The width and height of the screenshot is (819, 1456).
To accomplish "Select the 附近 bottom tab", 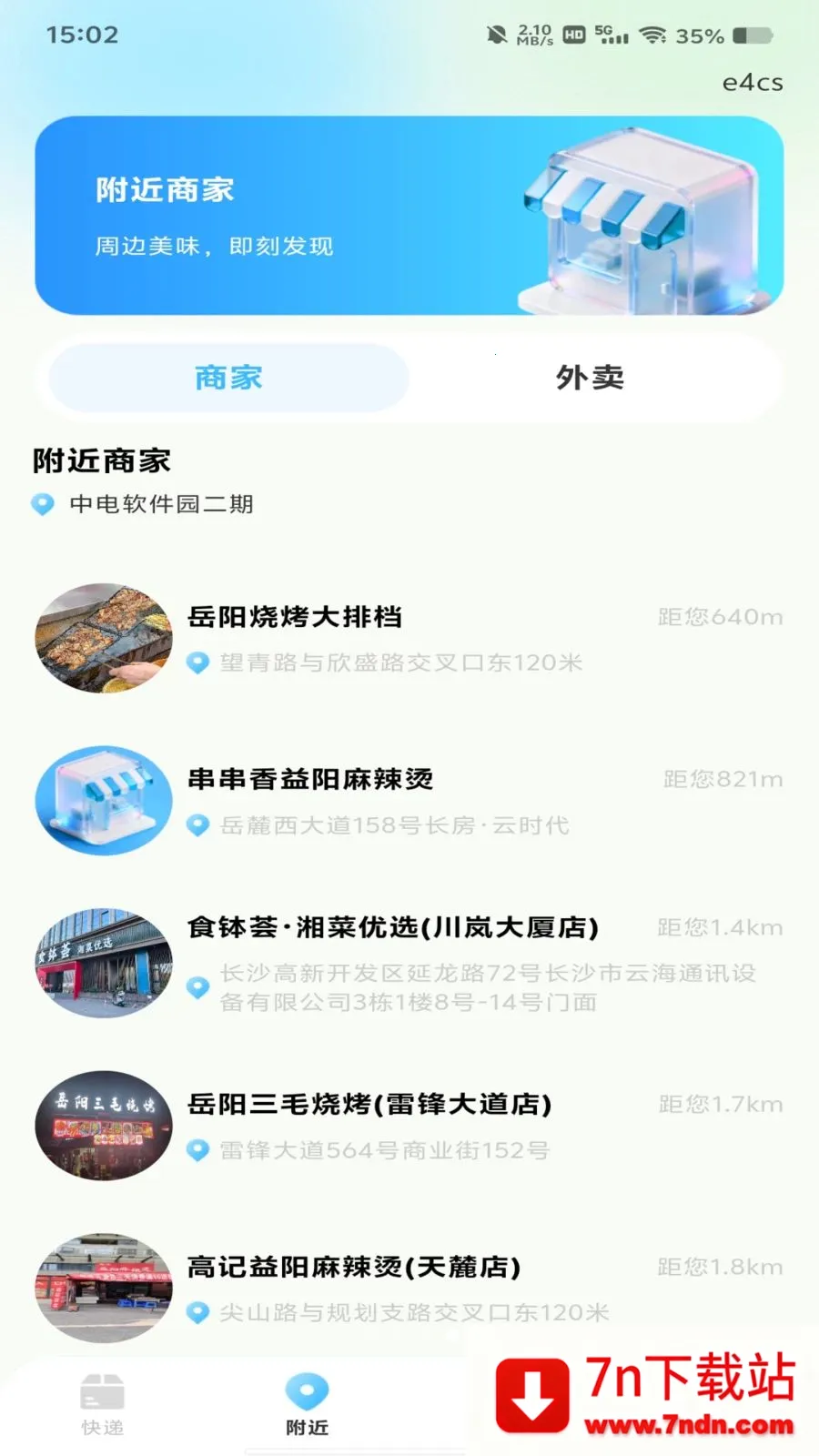I will click(307, 1404).
